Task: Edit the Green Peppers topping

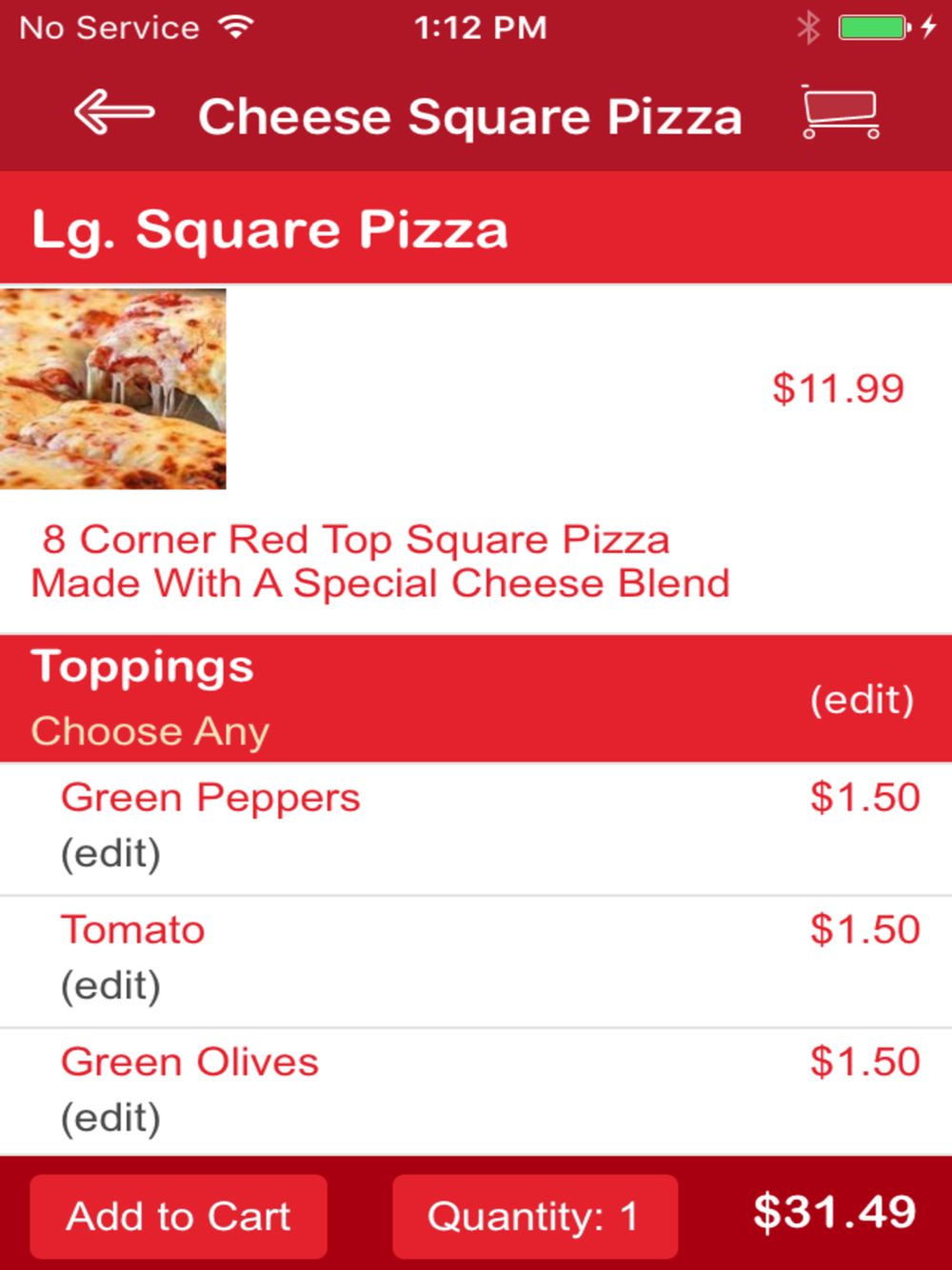Action: [x=110, y=854]
